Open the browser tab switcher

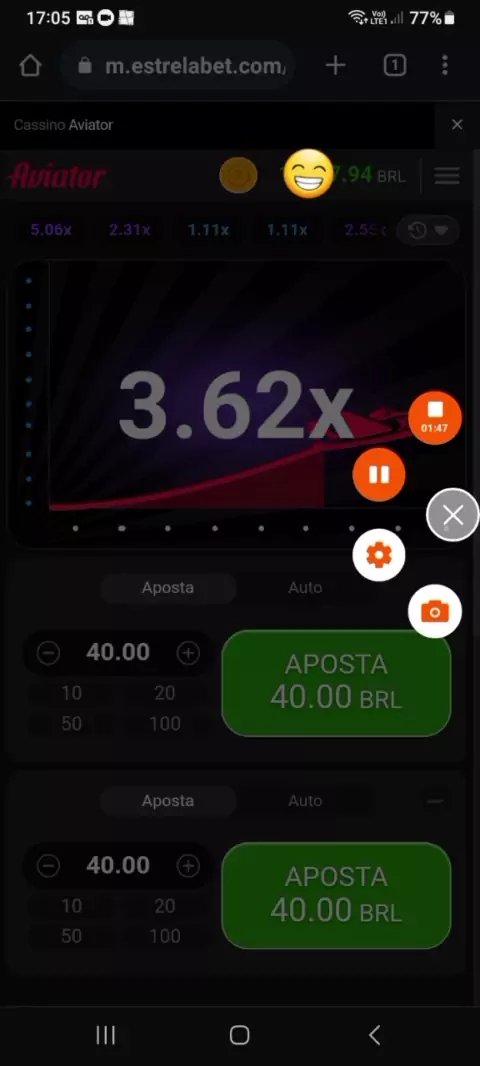[395, 65]
